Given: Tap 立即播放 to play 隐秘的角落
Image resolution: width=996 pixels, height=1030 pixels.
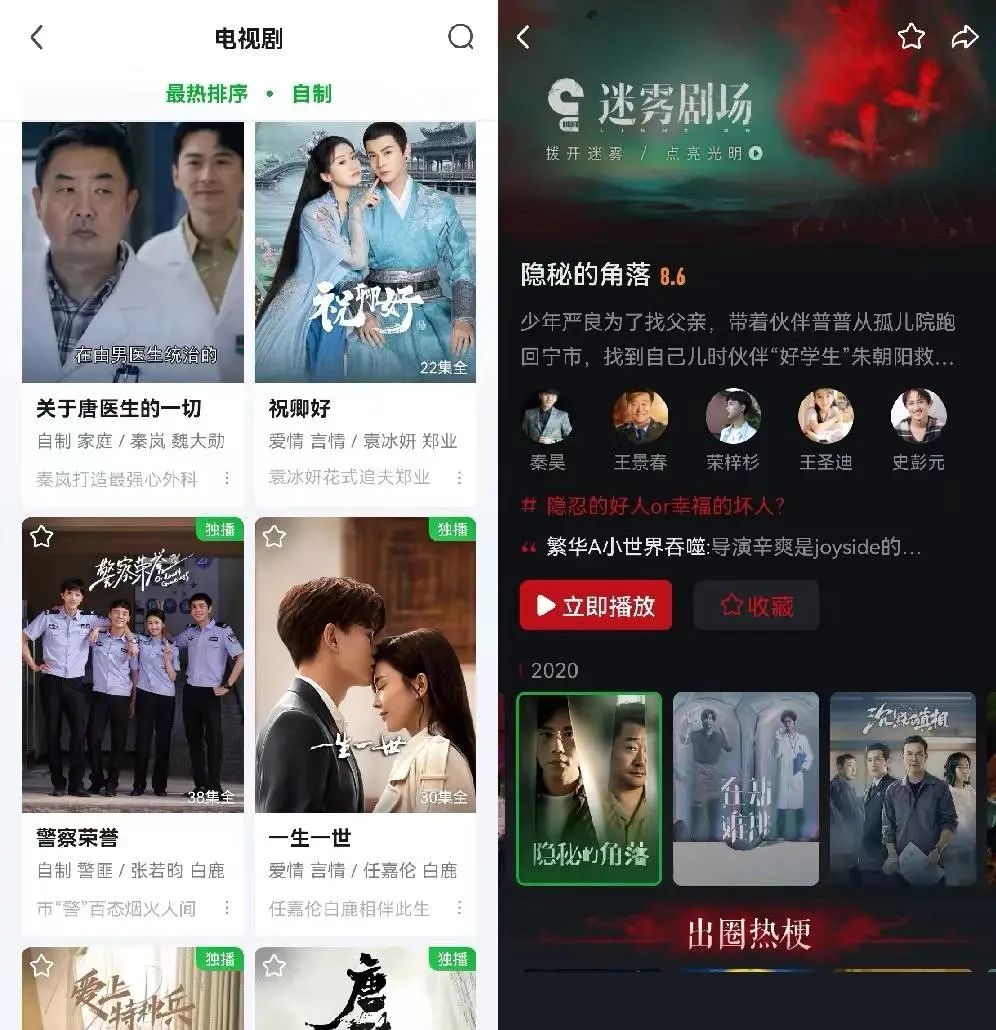Looking at the screenshot, I should point(596,606).
